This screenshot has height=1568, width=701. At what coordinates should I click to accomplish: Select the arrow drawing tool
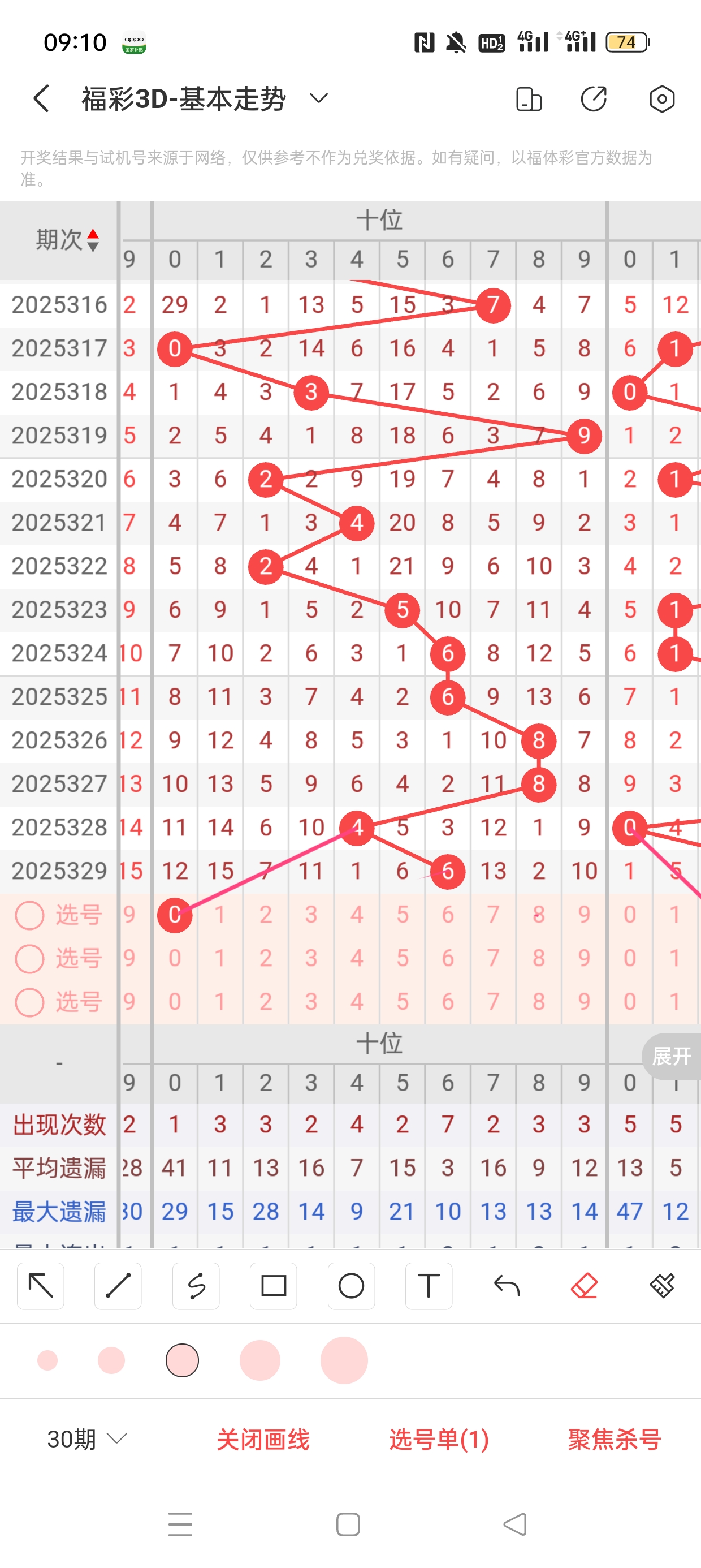tap(41, 1286)
